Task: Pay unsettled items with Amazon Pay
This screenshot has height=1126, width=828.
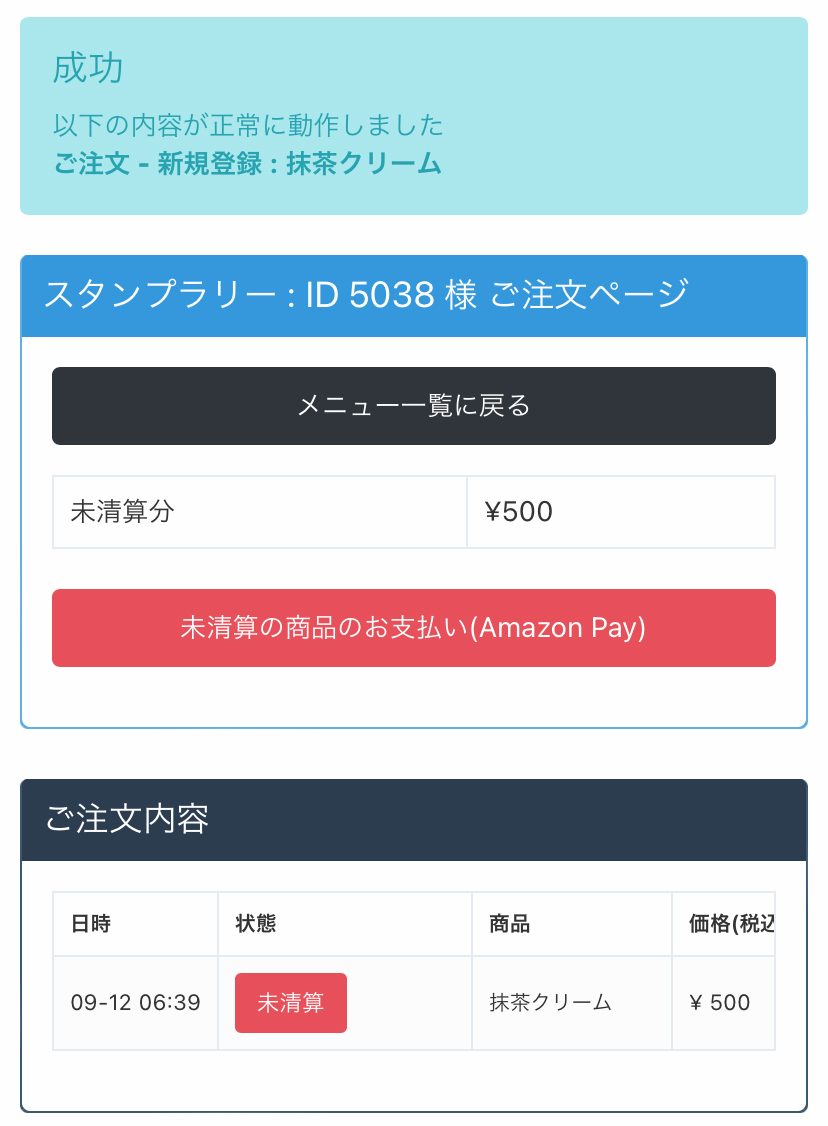Action: pos(414,628)
